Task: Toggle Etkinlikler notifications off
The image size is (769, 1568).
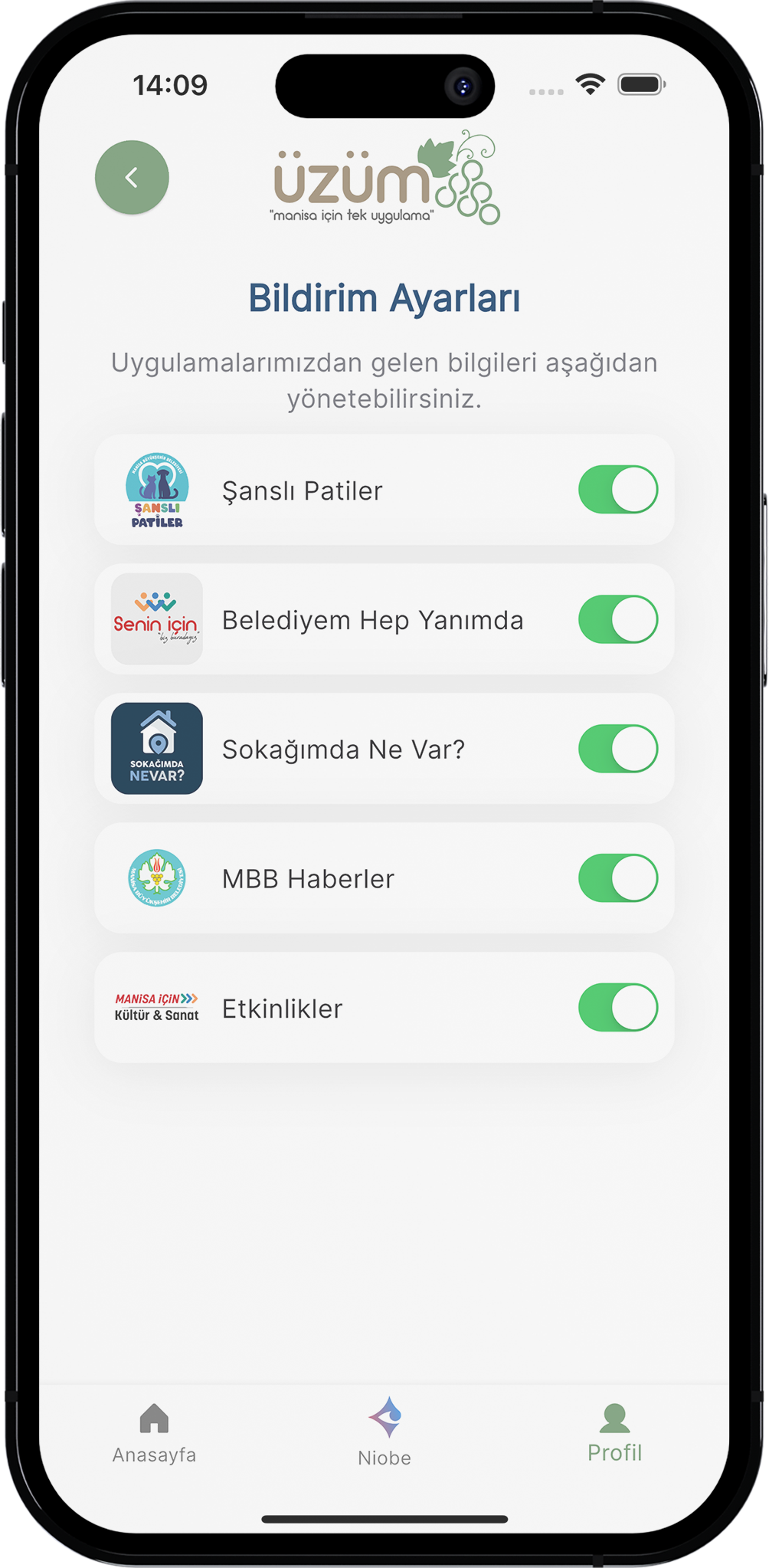Action: pos(617,1008)
